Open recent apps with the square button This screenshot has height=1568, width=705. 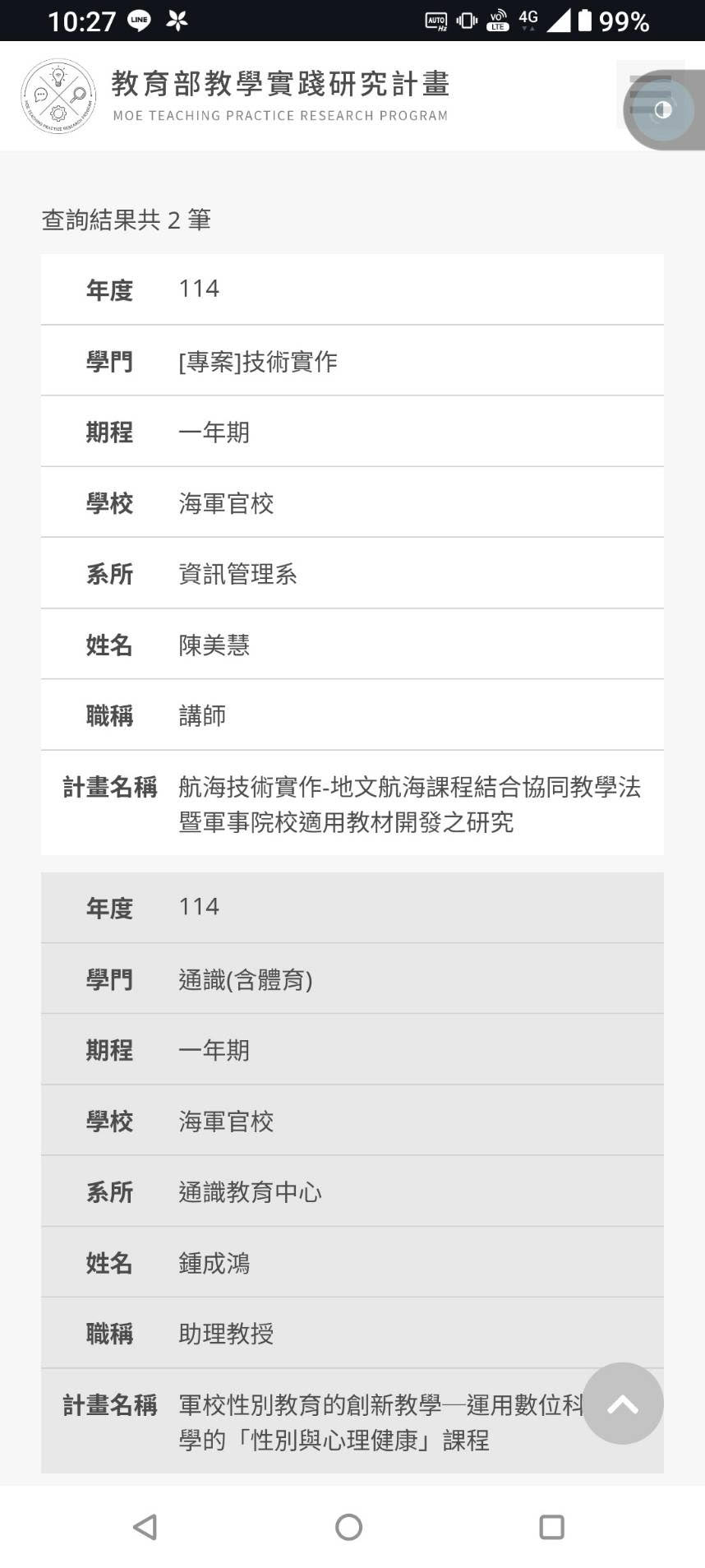pos(551,1527)
